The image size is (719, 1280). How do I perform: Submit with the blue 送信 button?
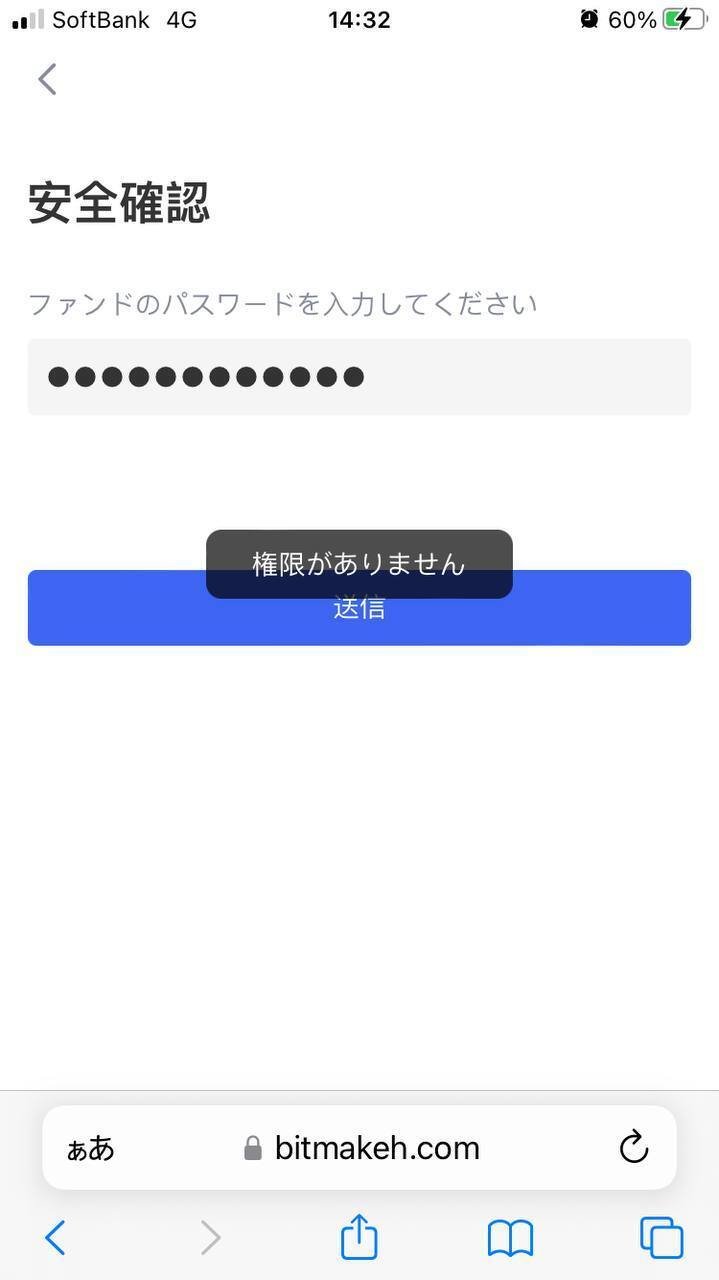tap(359, 608)
